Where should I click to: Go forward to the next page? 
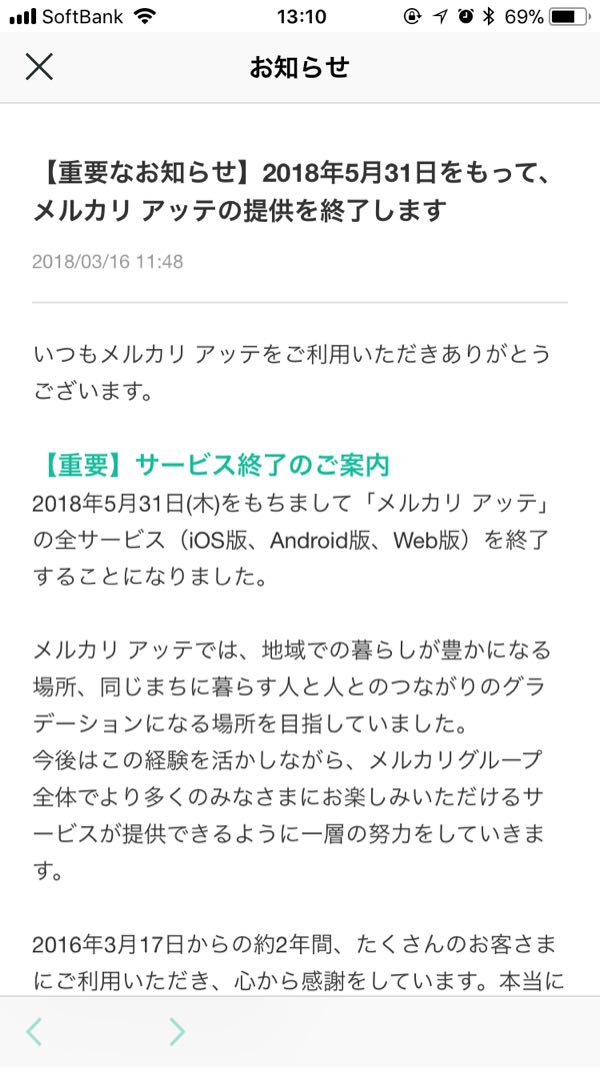coord(177,1031)
